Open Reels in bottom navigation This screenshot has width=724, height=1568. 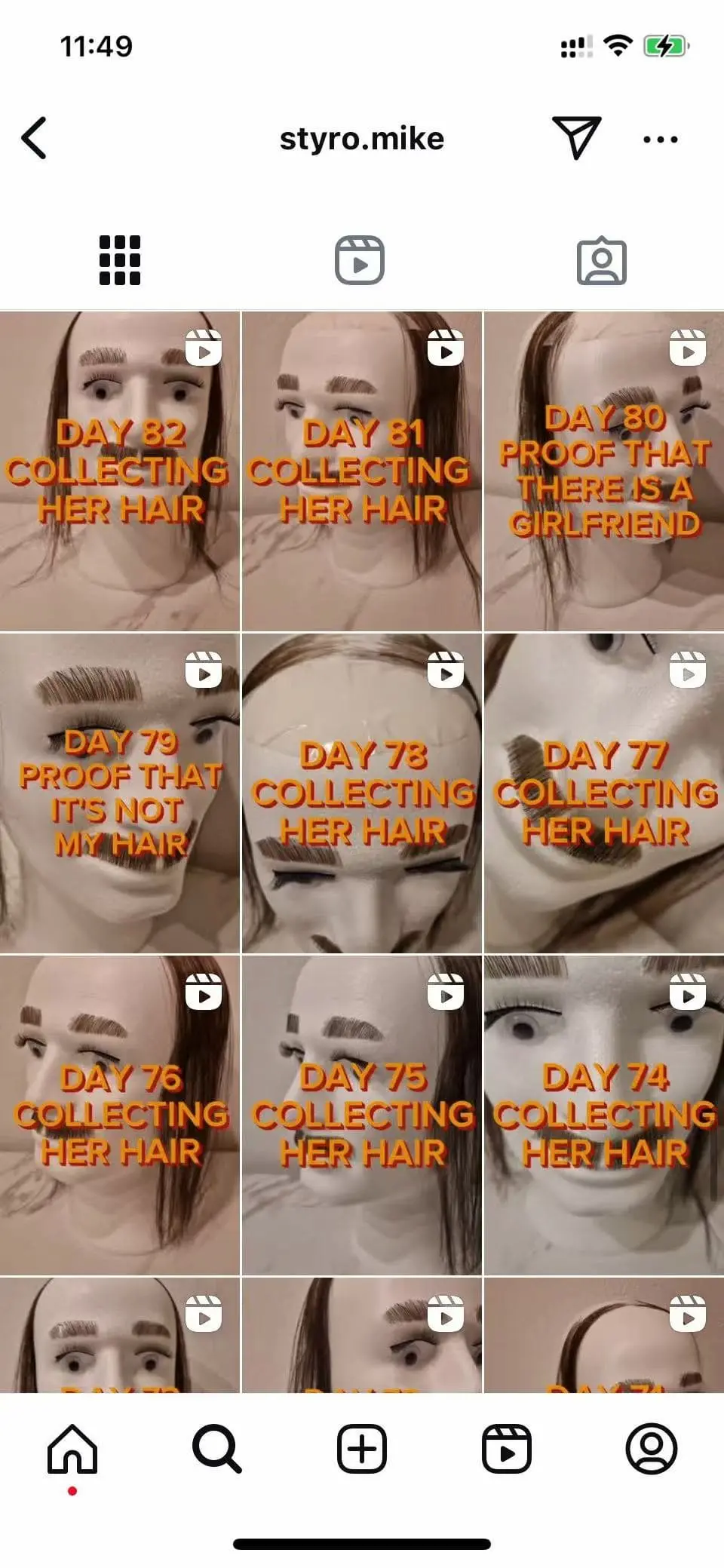pos(506,1449)
